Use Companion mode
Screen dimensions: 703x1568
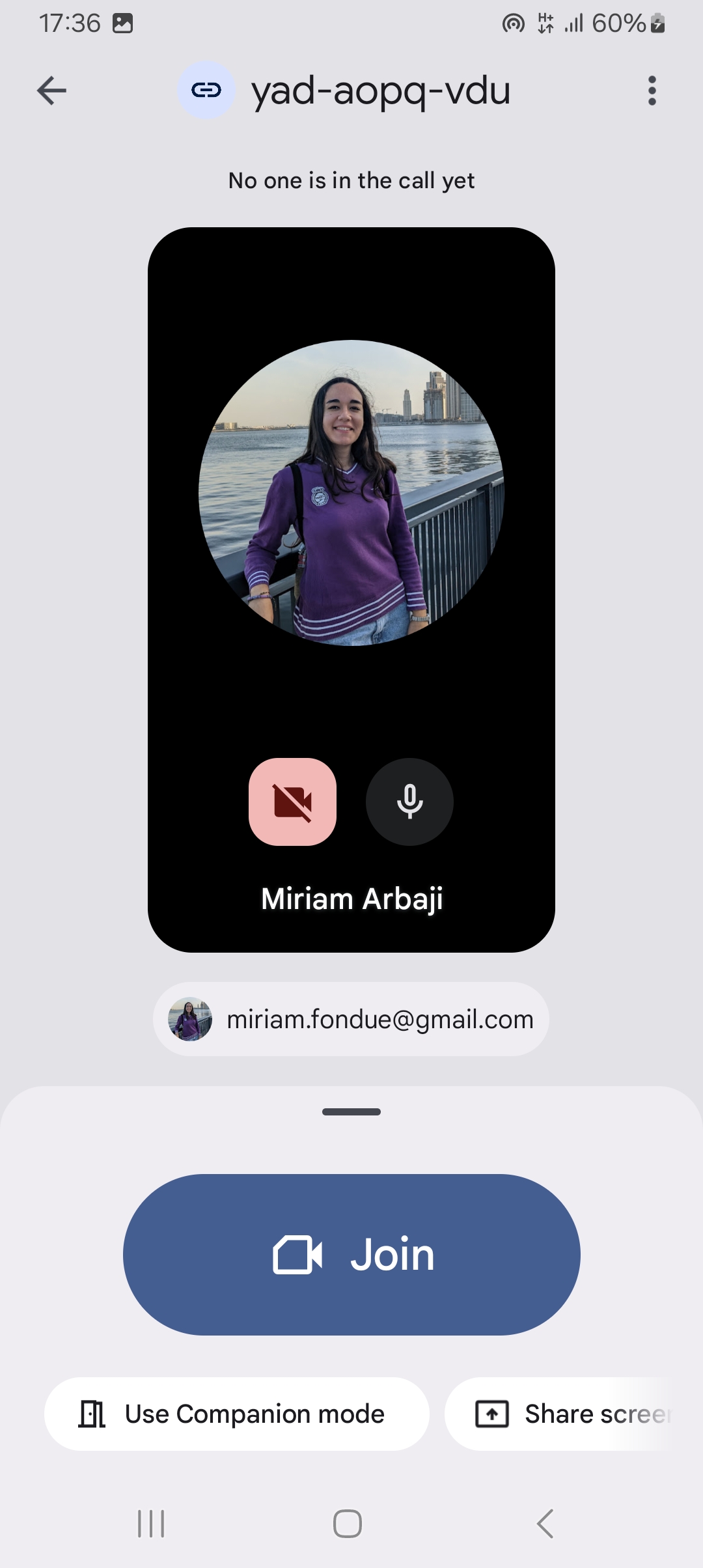(236, 1414)
